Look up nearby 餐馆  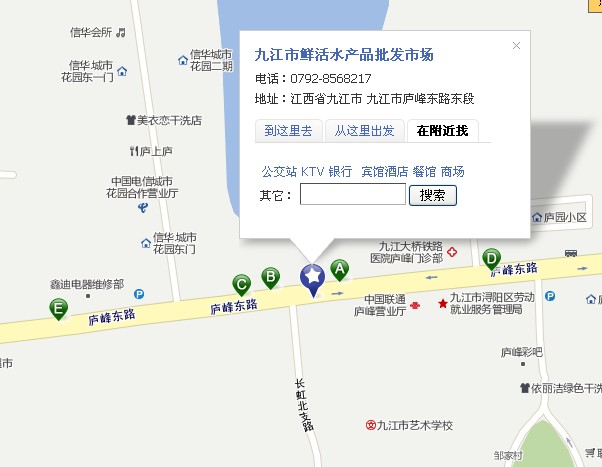coord(424,172)
